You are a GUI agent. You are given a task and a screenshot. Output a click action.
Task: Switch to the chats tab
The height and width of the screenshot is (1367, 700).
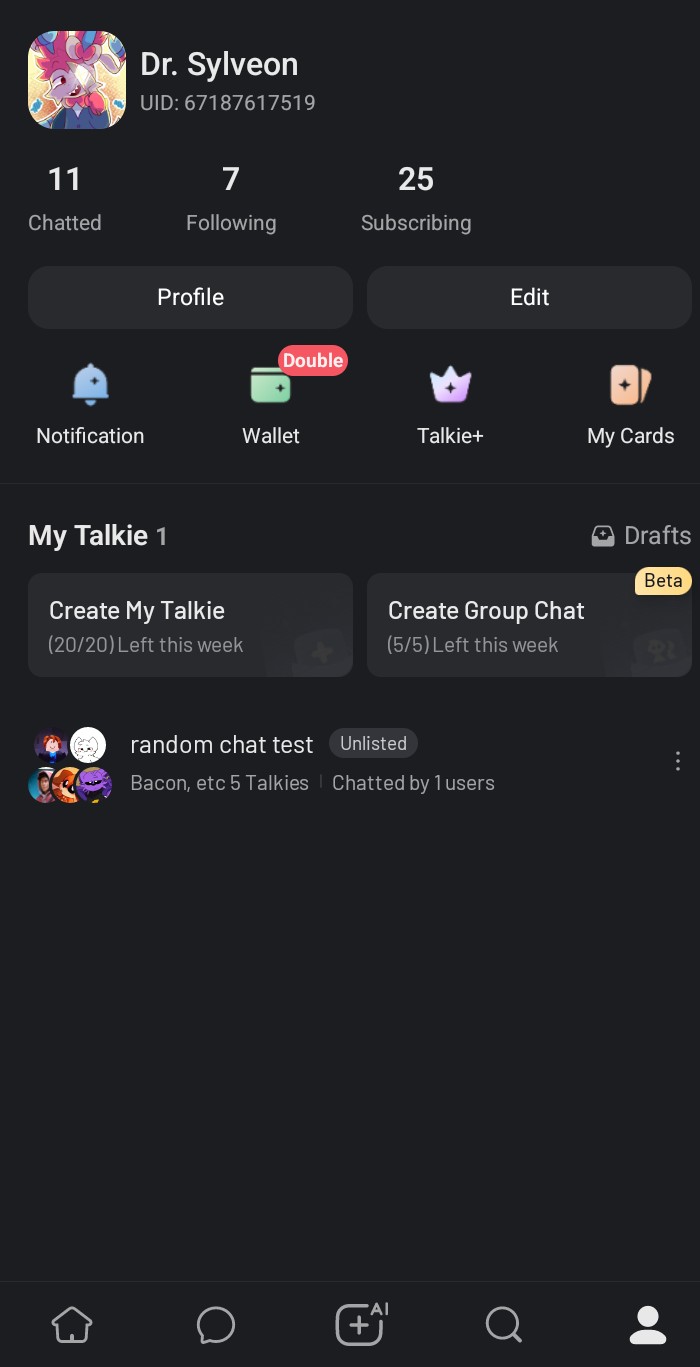216,1325
